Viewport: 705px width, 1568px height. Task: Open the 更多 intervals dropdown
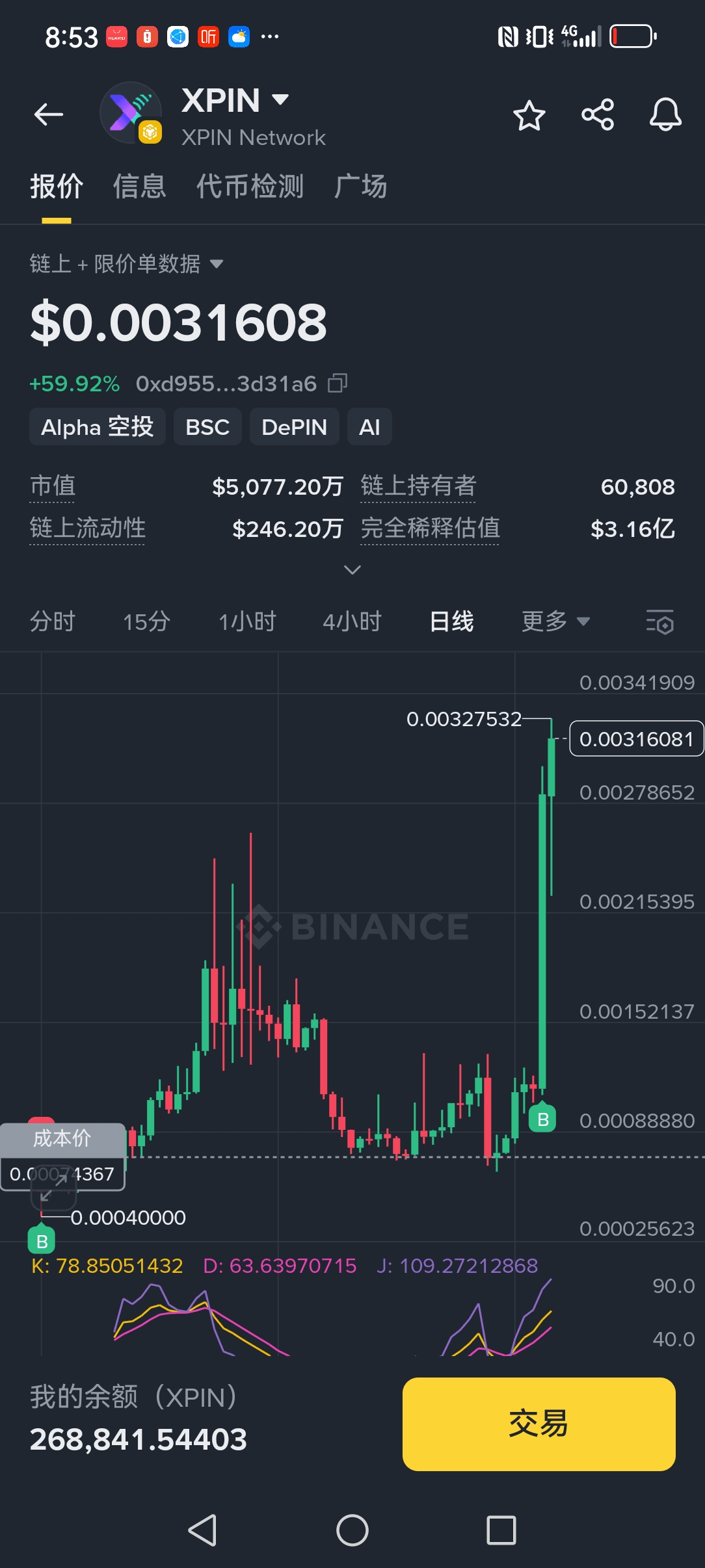coord(555,621)
